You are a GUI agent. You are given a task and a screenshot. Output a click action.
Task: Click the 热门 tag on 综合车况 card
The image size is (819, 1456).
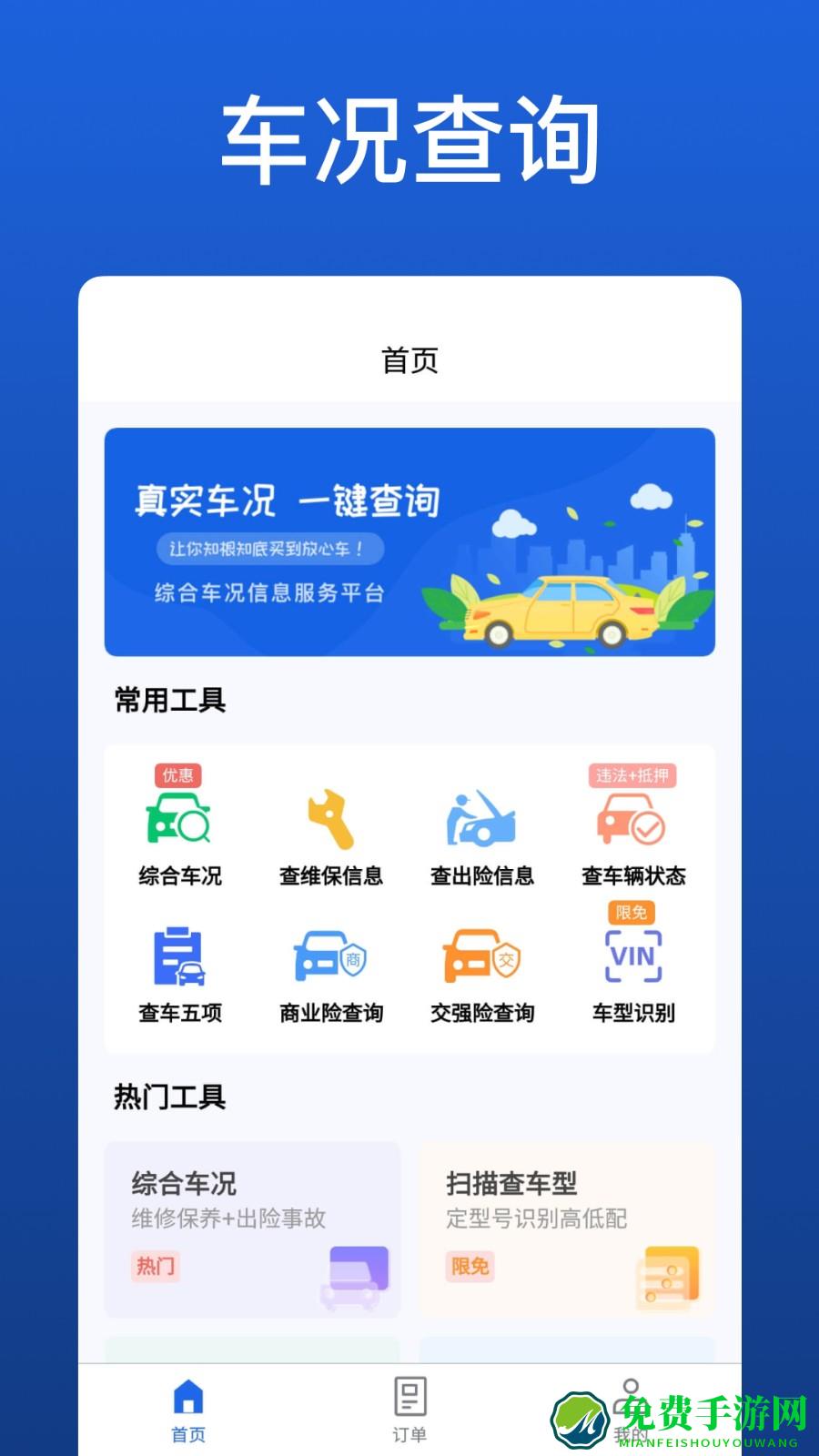pos(157,1267)
